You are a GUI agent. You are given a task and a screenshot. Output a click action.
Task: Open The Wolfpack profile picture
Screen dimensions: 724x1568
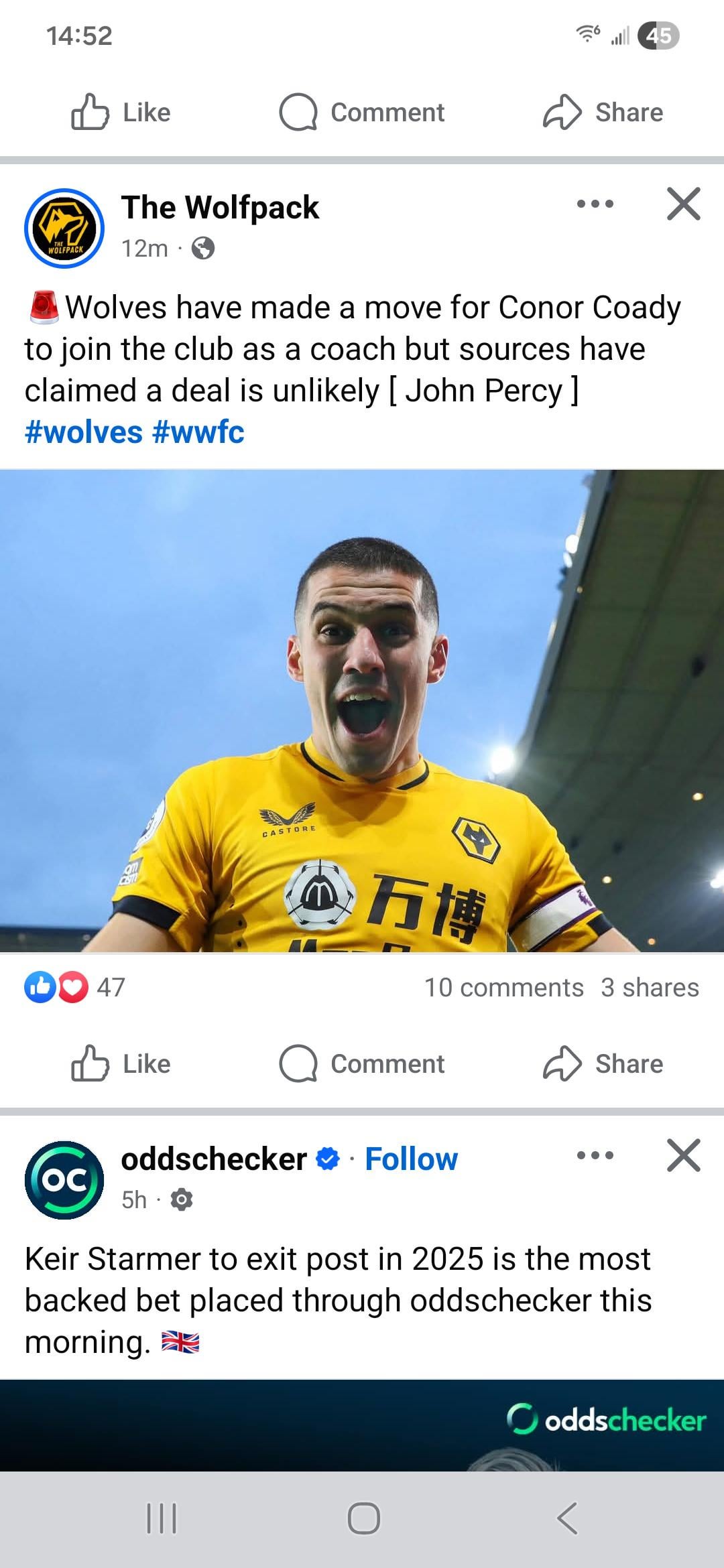click(x=64, y=228)
